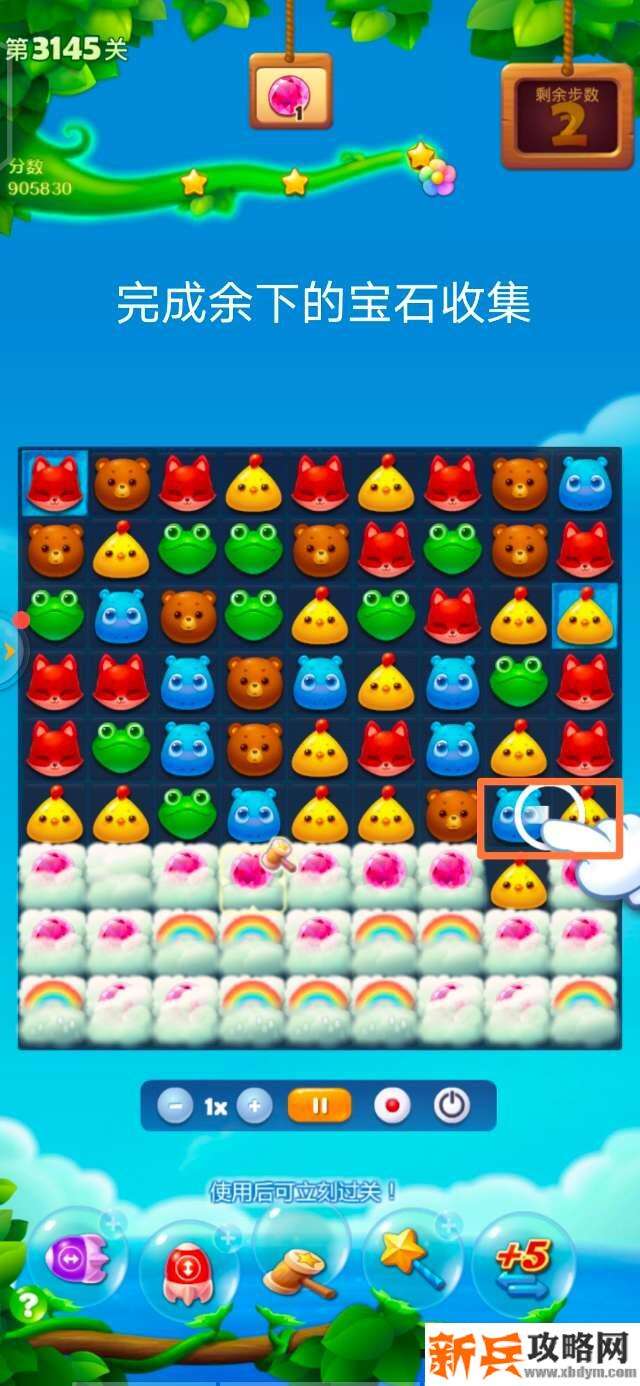
Task: Open the green question mark help
Action: tap(27, 1305)
